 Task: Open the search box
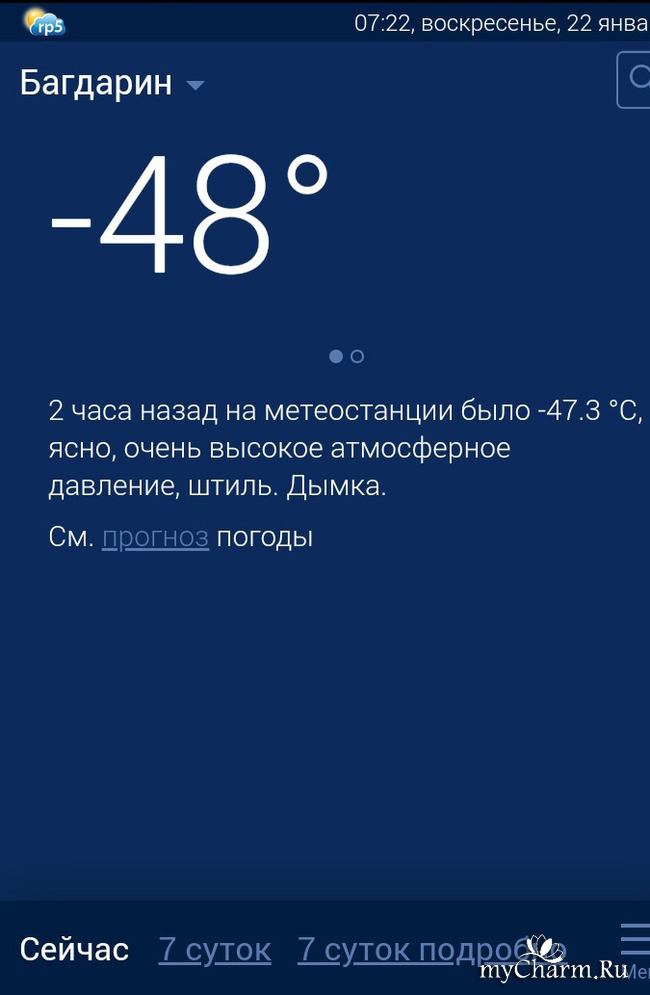pyautogui.click(x=635, y=80)
